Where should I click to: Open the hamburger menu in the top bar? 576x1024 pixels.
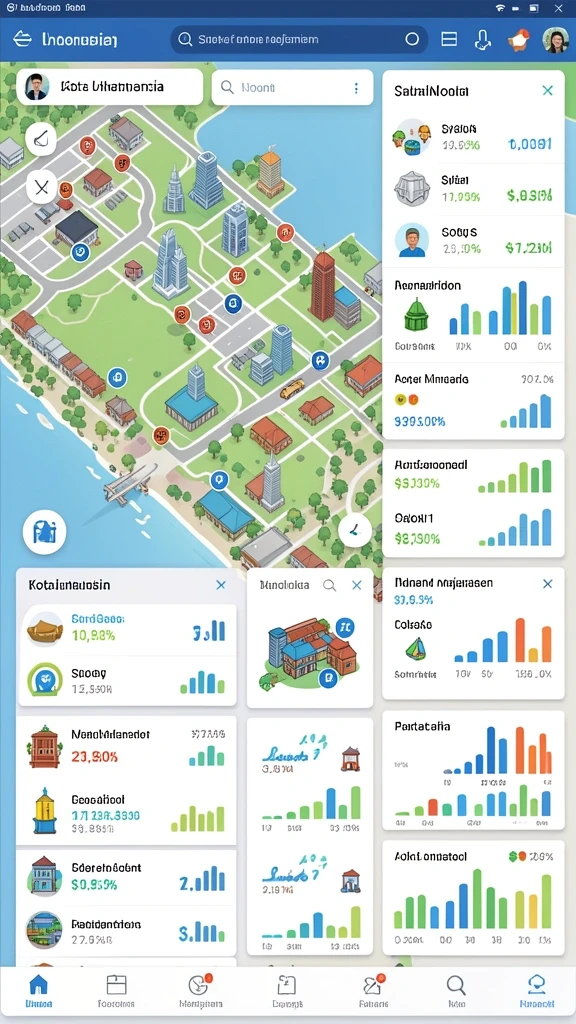click(22, 39)
